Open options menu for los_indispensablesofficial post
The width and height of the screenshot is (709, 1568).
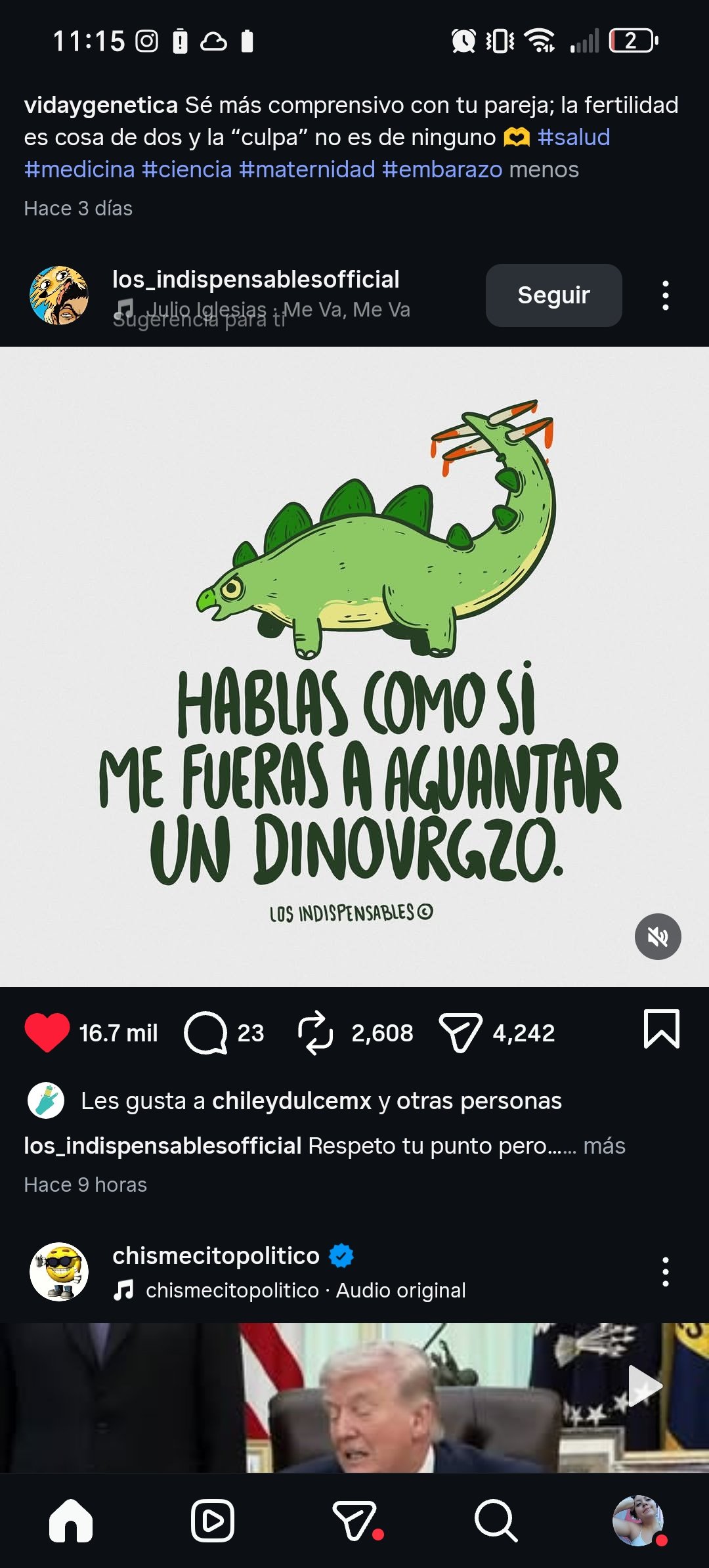click(x=665, y=295)
